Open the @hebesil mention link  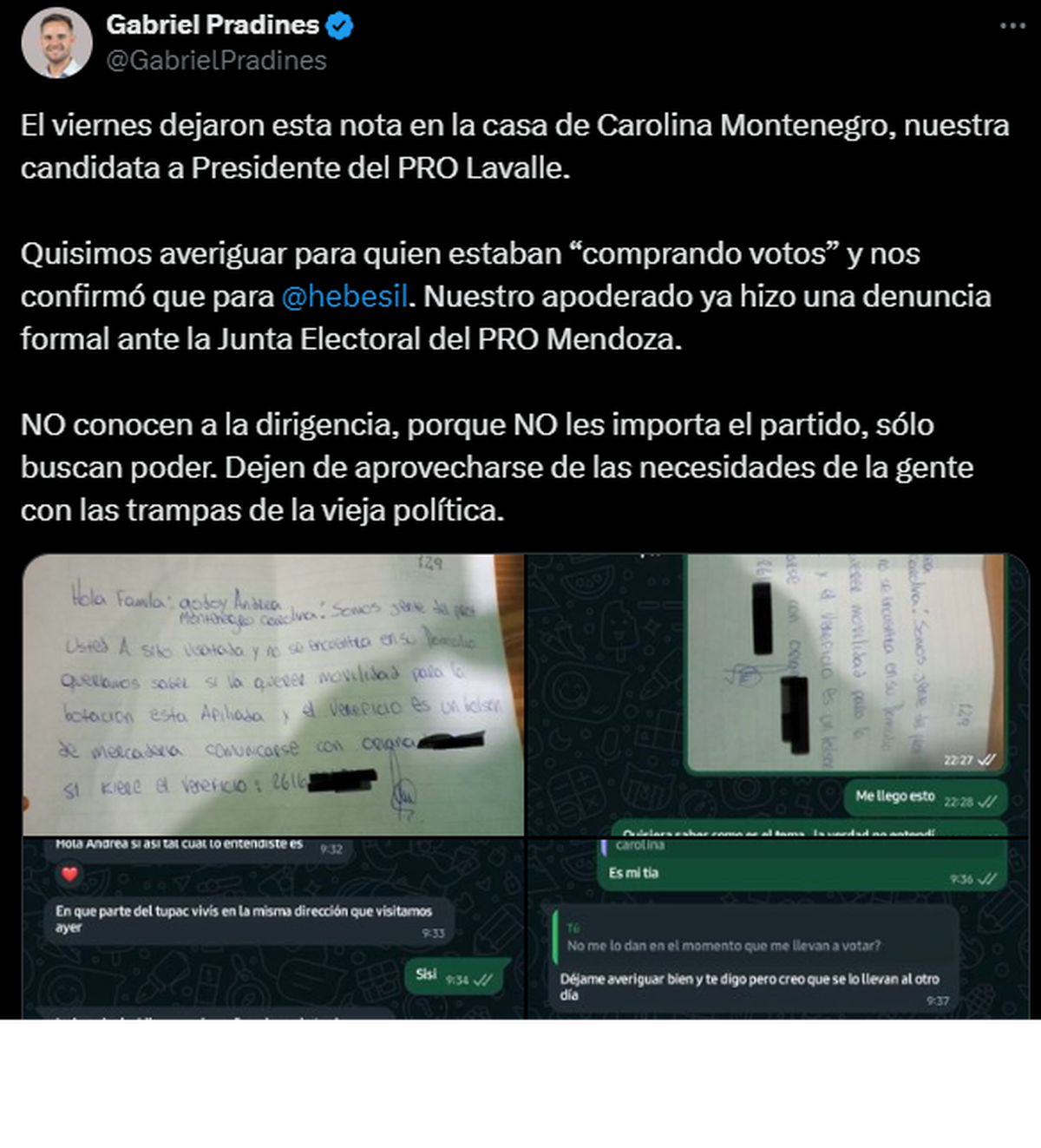[344, 297]
